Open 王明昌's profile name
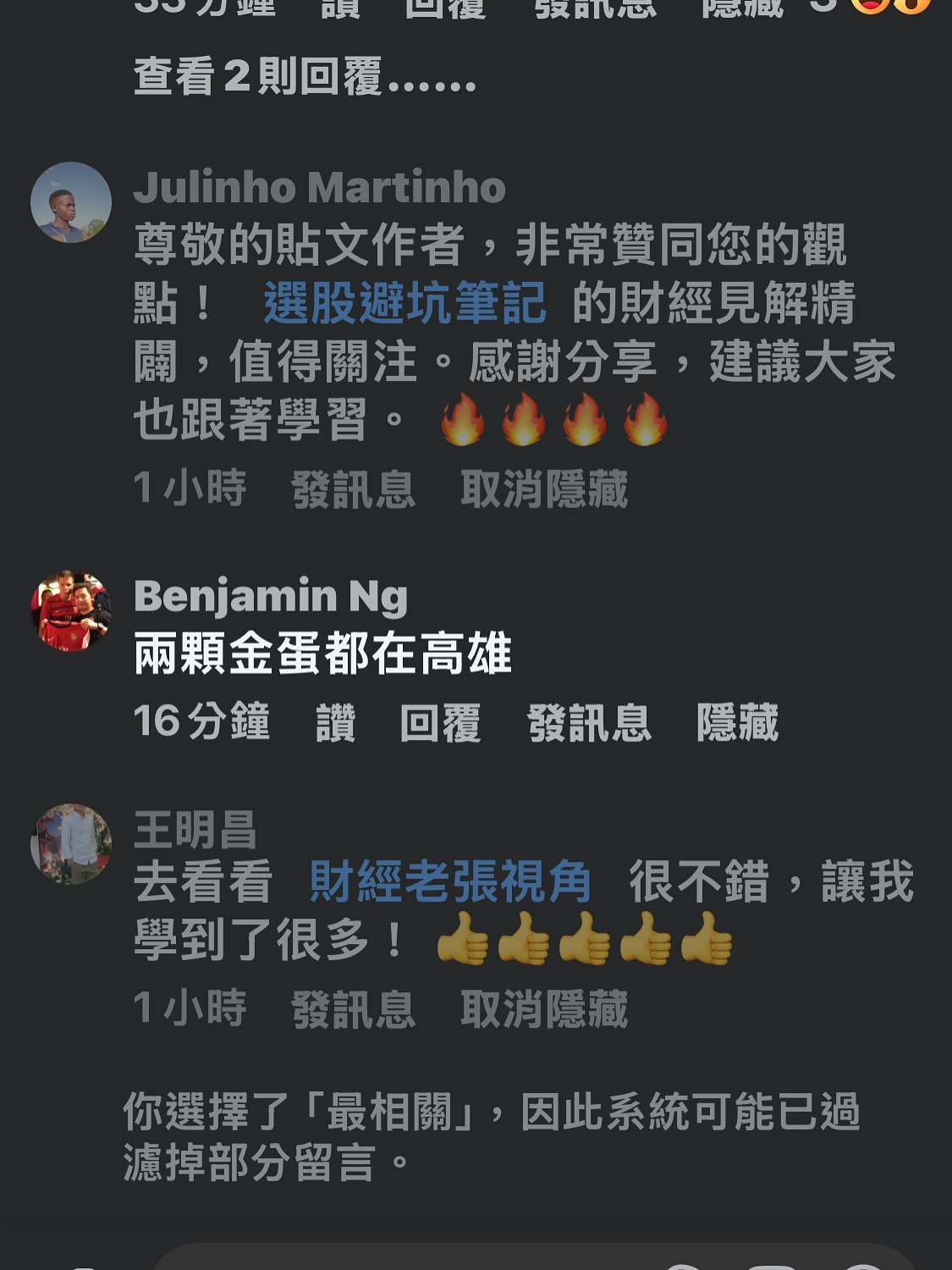952x1270 pixels. tap(195, 830)
